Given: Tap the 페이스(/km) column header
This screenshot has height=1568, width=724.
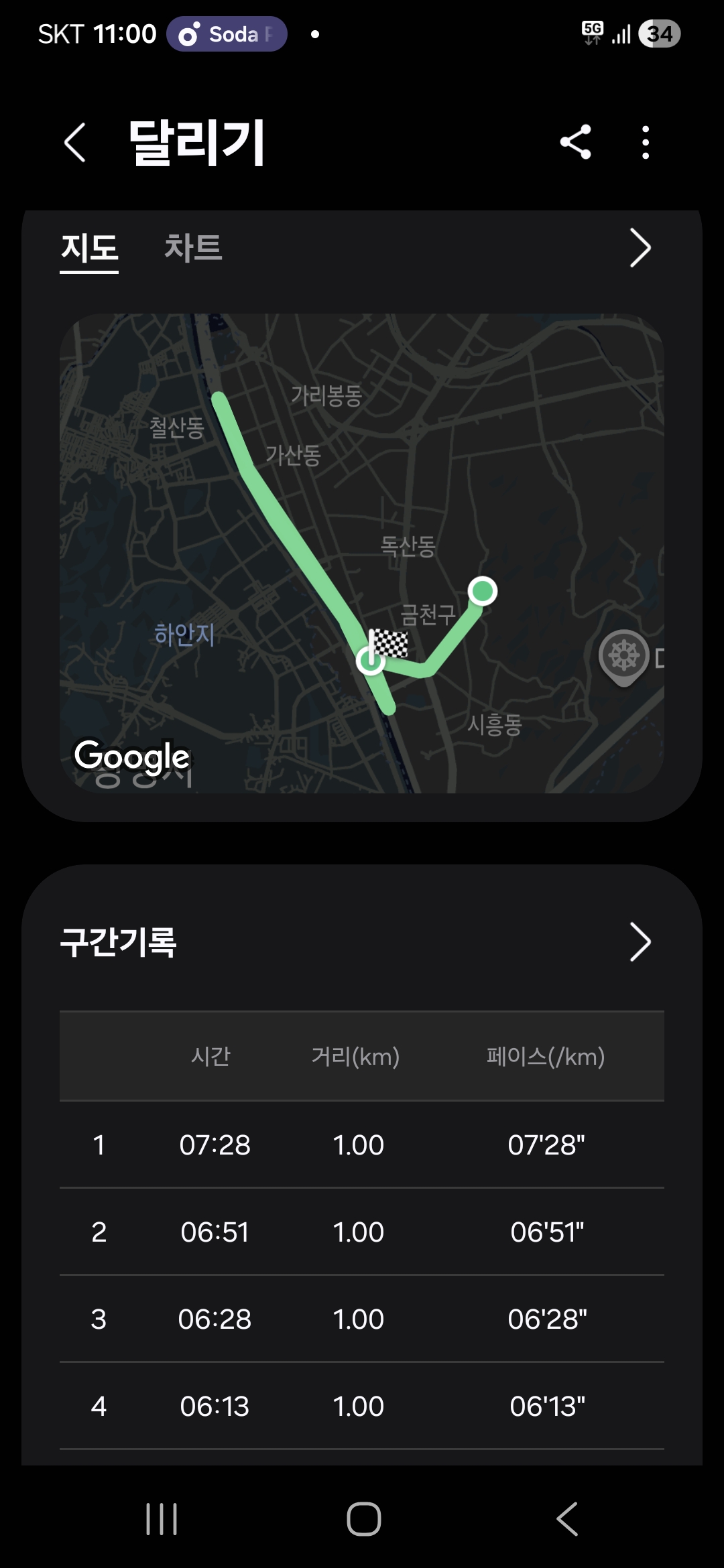Looking at the screenshot, I should click(x=544, y=1057).
